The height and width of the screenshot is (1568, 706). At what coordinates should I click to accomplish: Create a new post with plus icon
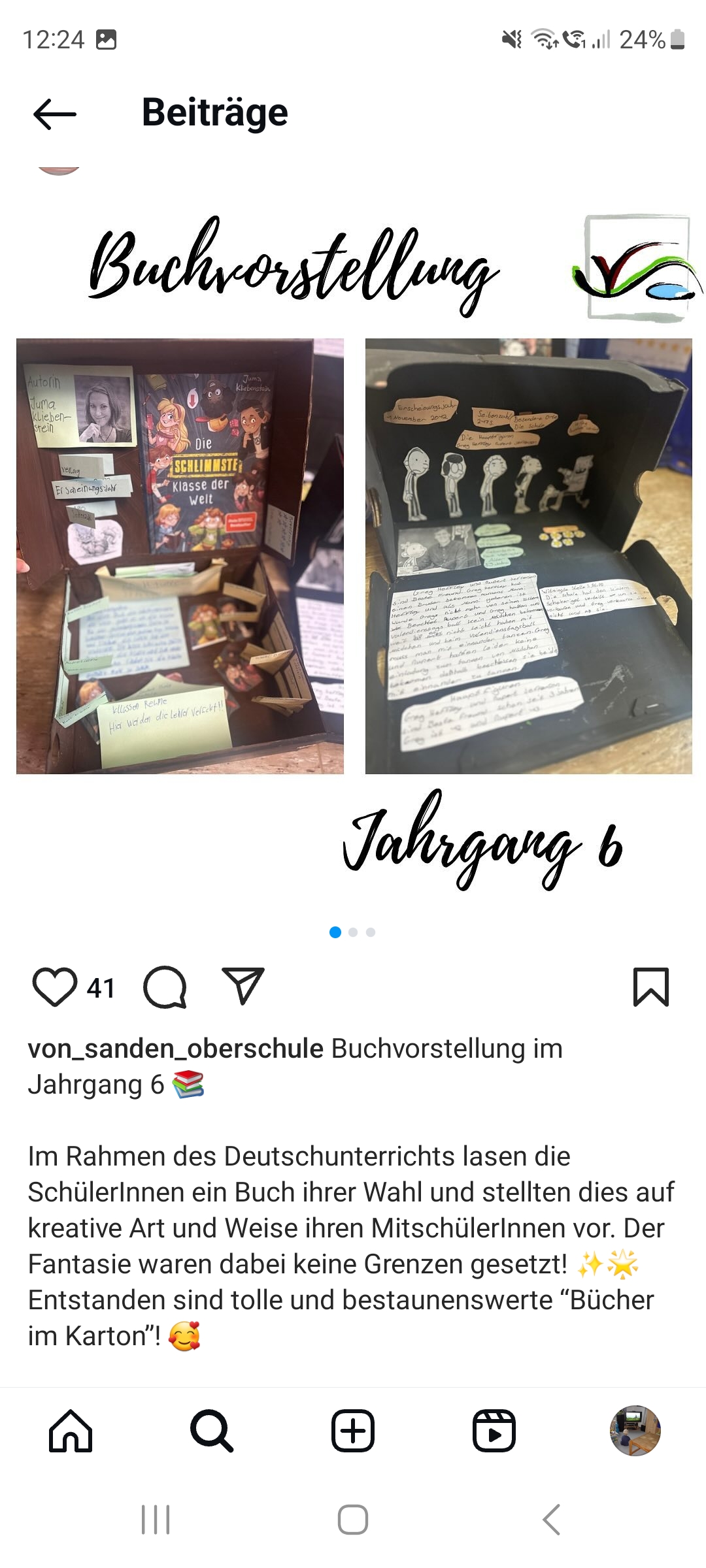353,1431
